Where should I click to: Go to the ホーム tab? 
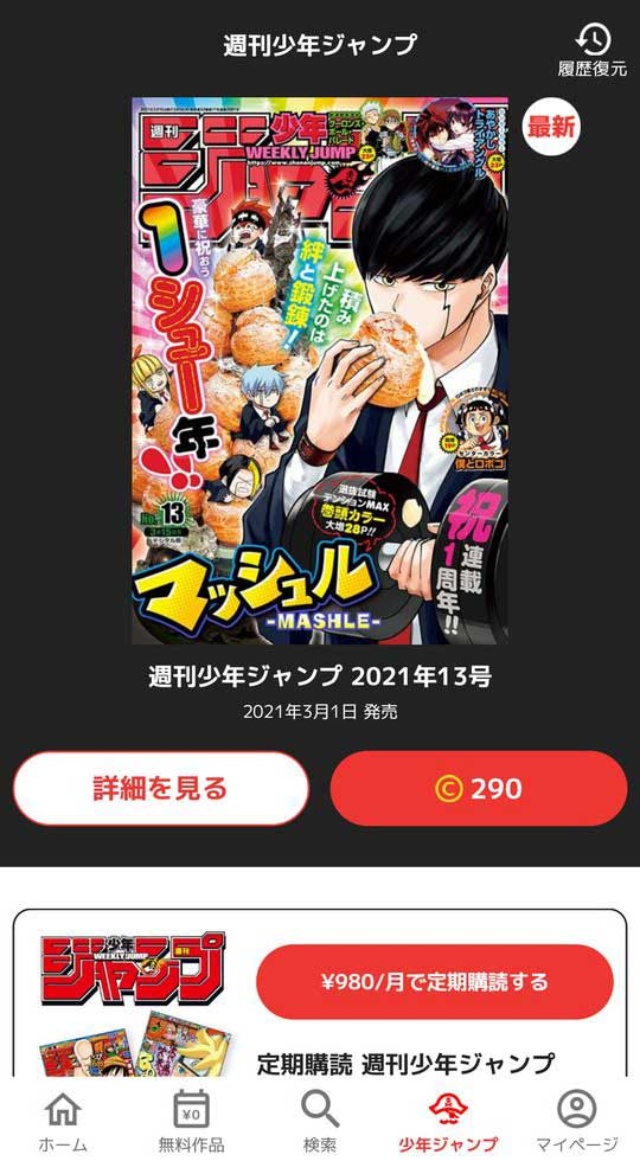pyautogui.click(x=63, y=1122)
